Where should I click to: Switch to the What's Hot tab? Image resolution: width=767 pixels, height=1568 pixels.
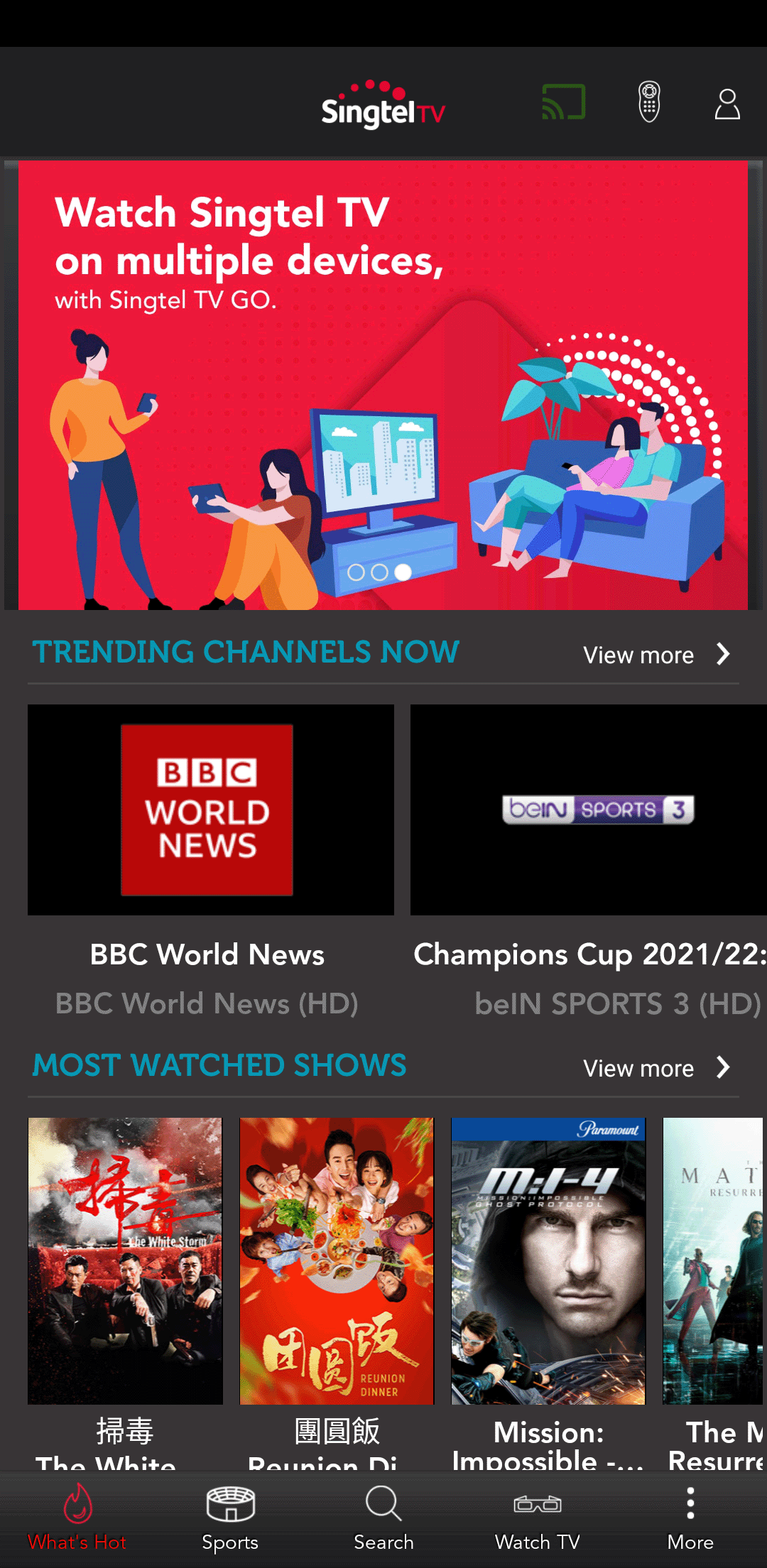[x=77, y=1518]
